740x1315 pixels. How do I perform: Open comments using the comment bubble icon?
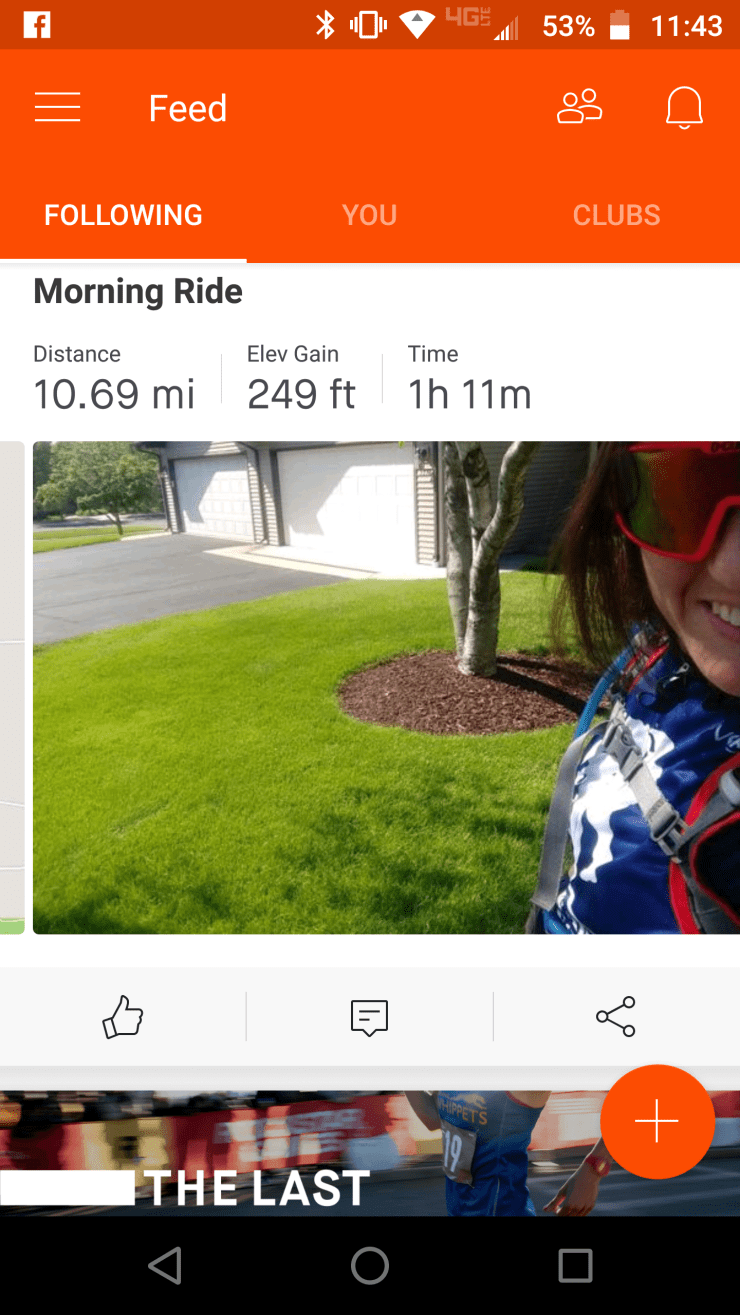point(369,1016)
